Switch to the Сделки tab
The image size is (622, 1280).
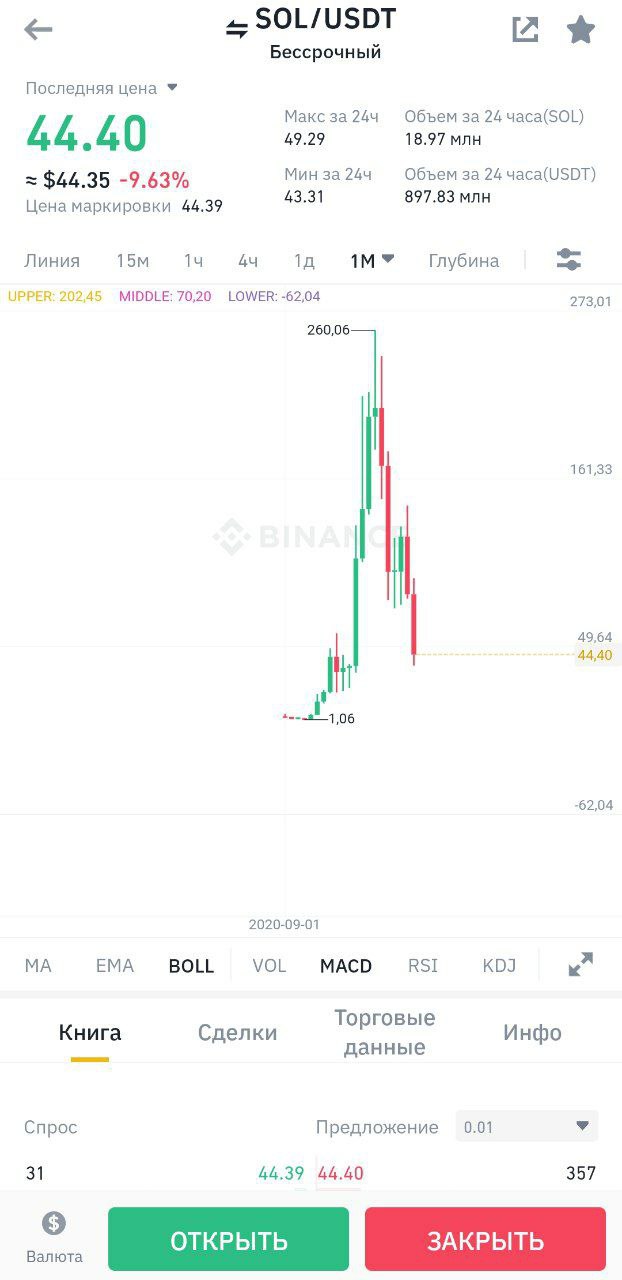tap(237, 1033)
